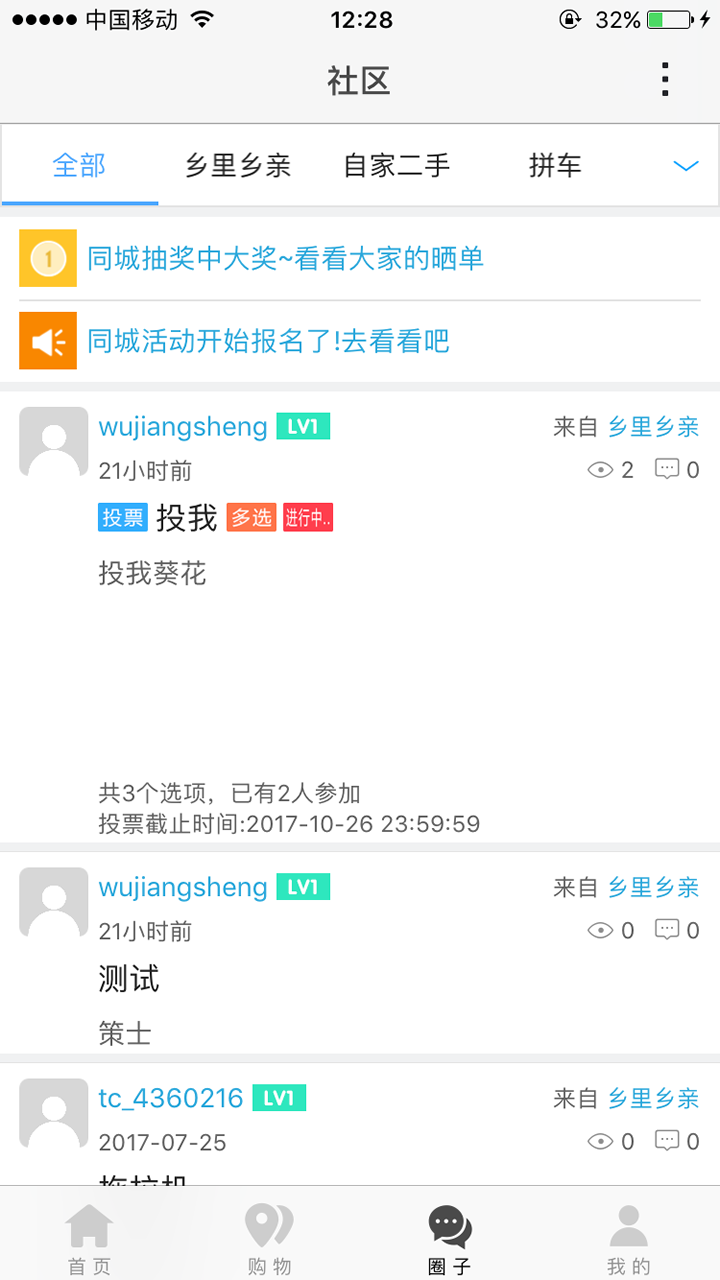Open 乡里乡亲 source link on 测试 post
Screen dimensions: 720x1280
pyautogui.click(x=653, y=887)
